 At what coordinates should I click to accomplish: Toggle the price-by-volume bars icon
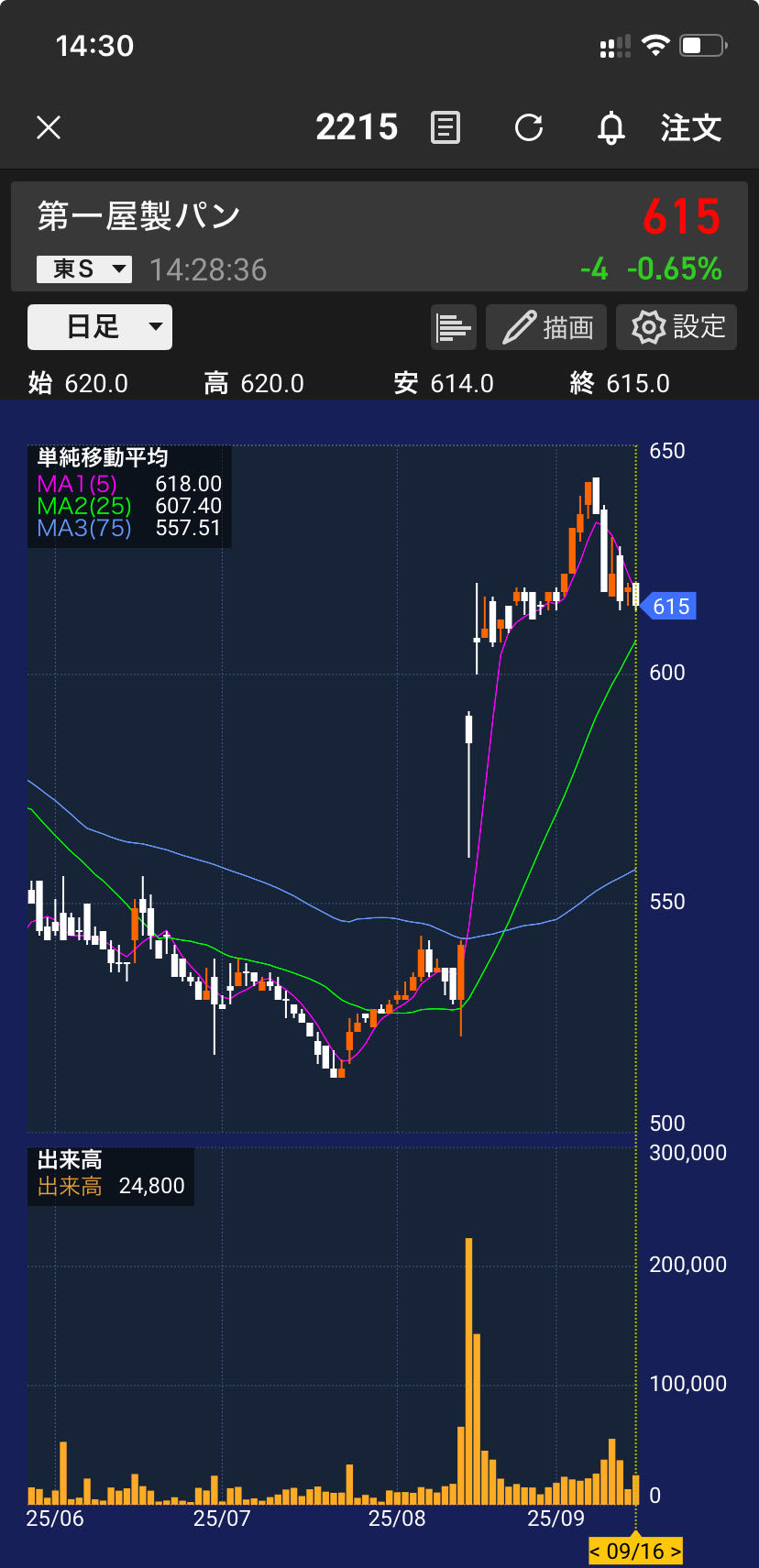click(x=454, y=327)
